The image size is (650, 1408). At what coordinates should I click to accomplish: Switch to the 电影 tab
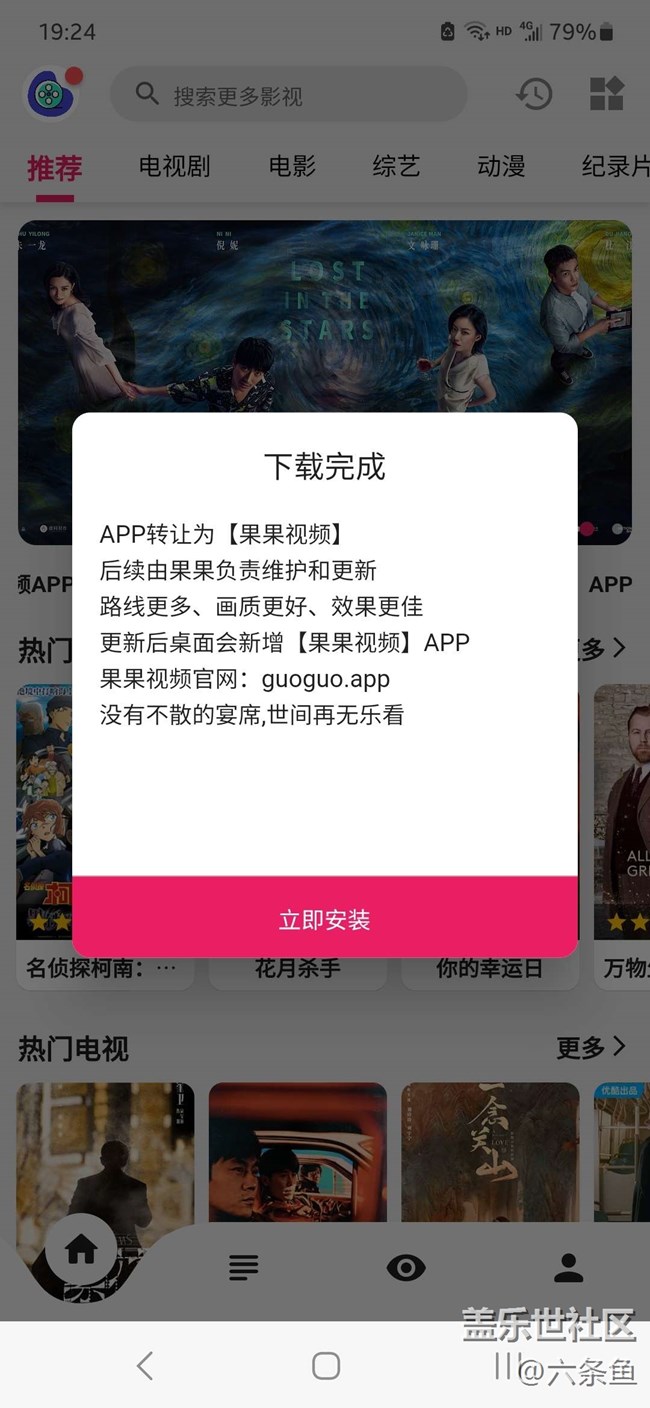coord(292,166)
